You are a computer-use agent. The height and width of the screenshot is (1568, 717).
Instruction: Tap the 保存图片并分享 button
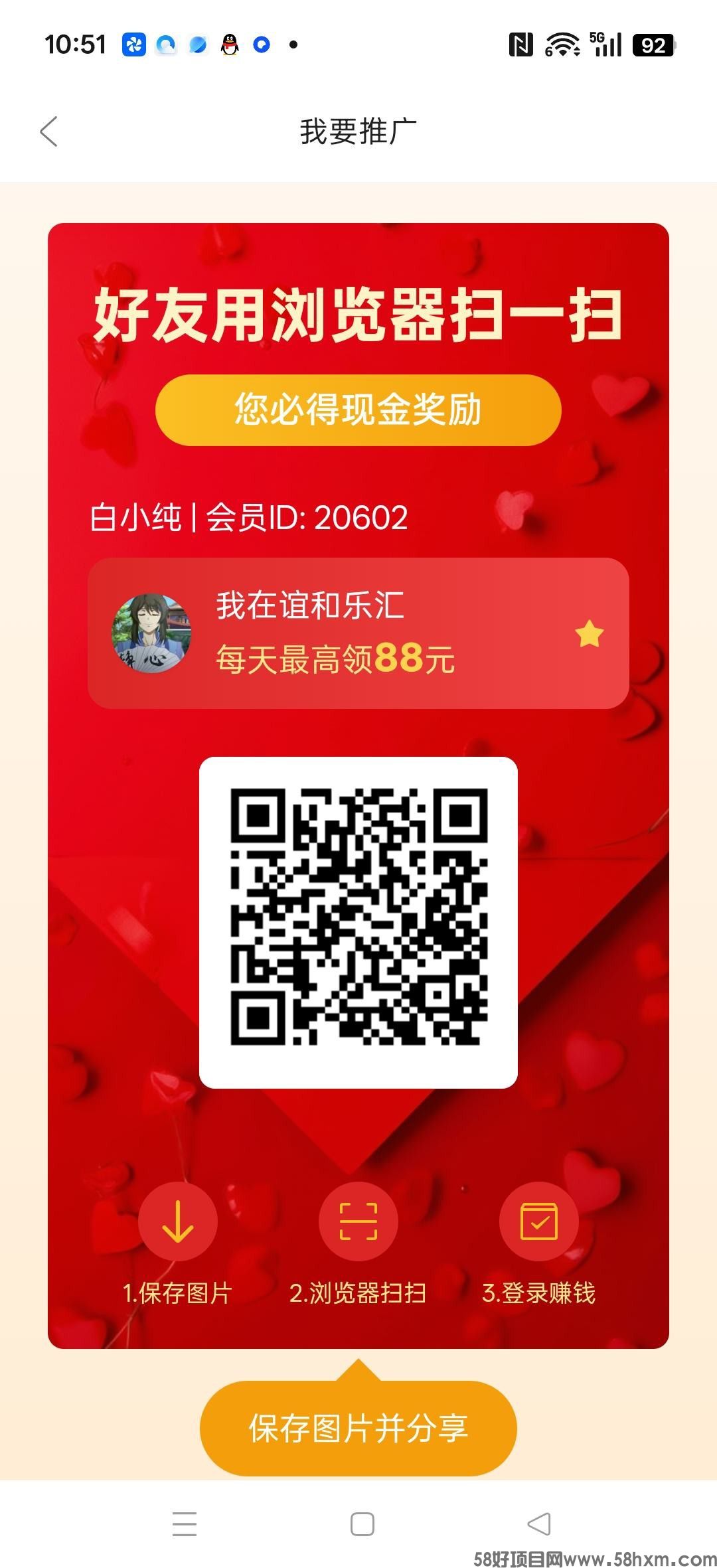358,1430
